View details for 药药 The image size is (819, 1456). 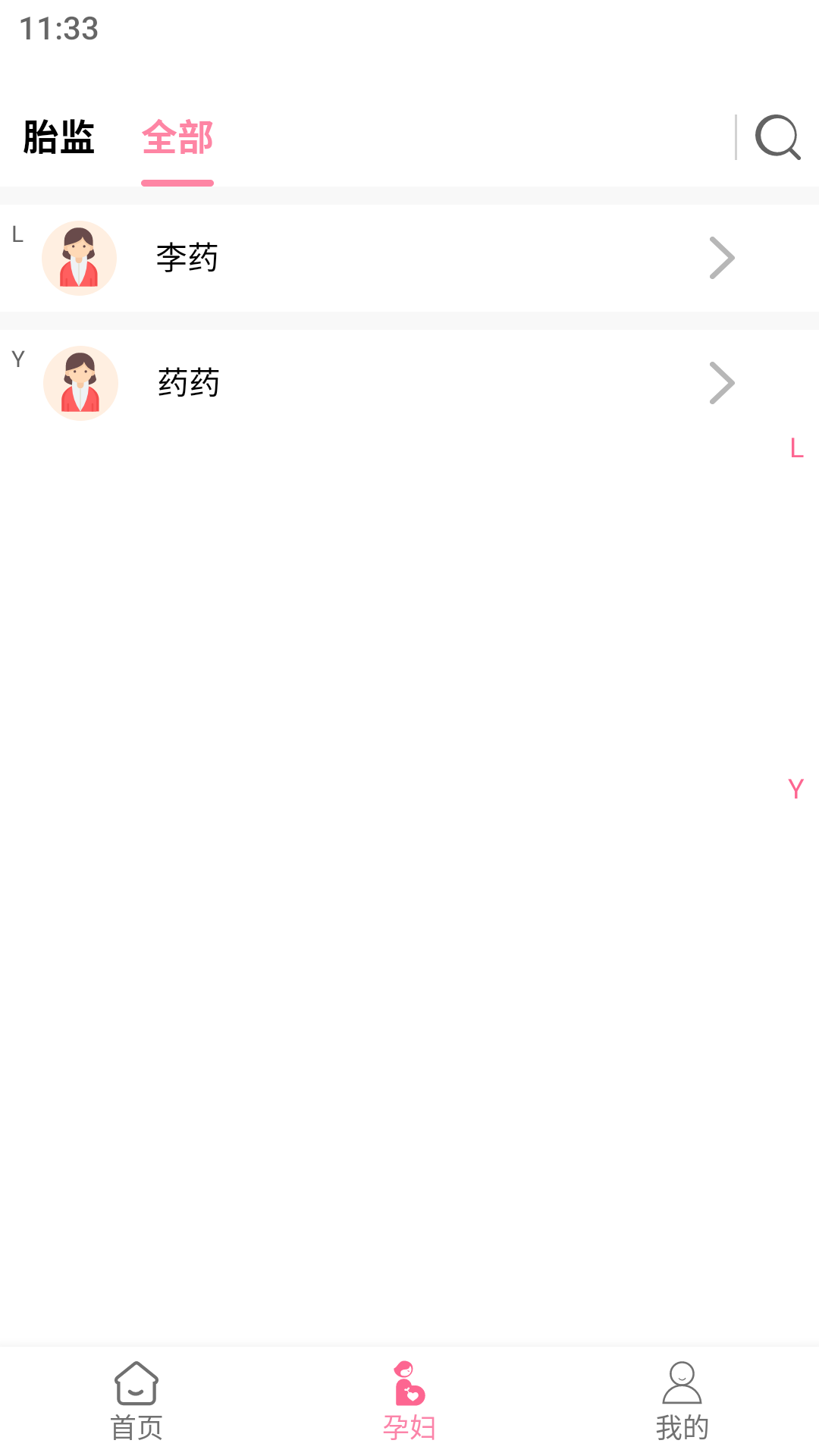pyautogui.click(x=409, y=383)
